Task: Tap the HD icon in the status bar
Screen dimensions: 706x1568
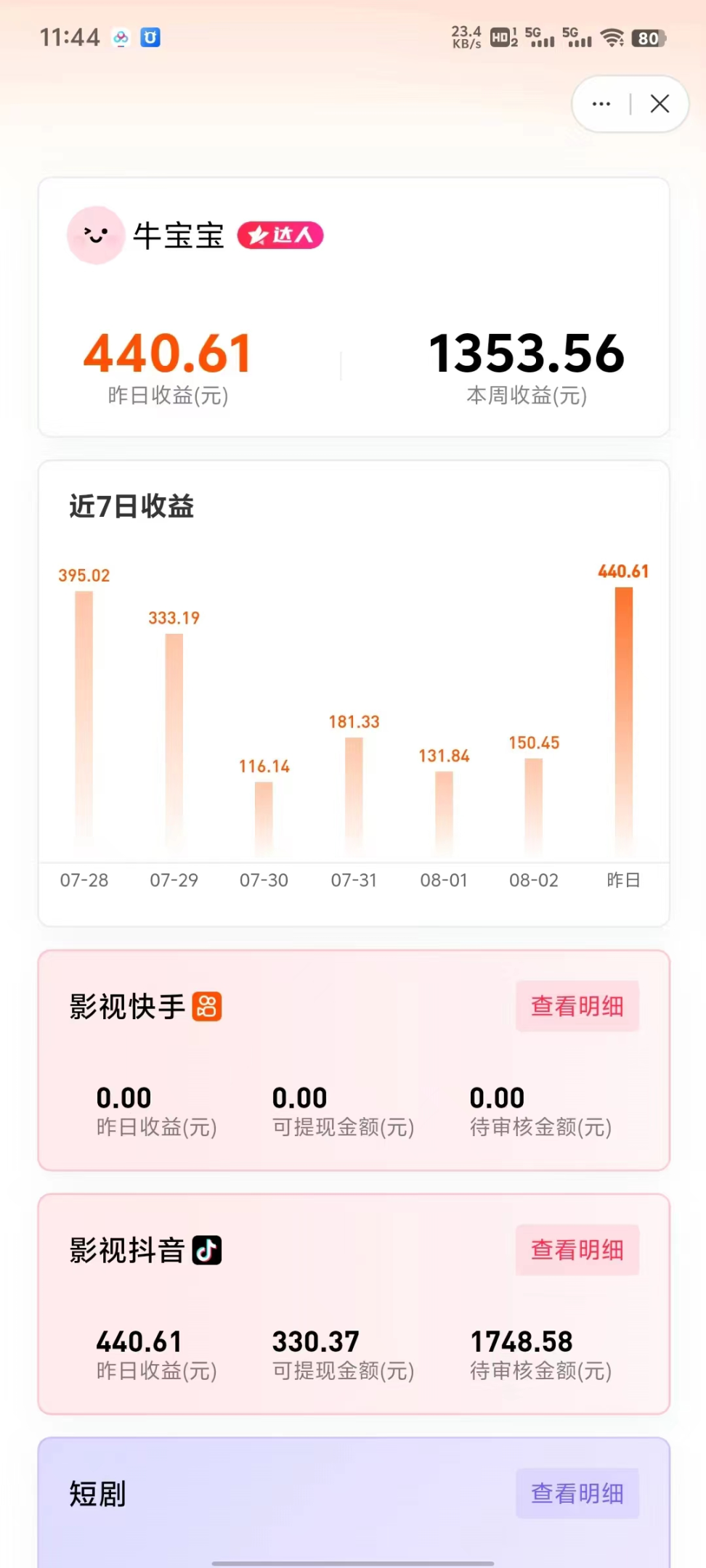Action: tap(500, 38)
